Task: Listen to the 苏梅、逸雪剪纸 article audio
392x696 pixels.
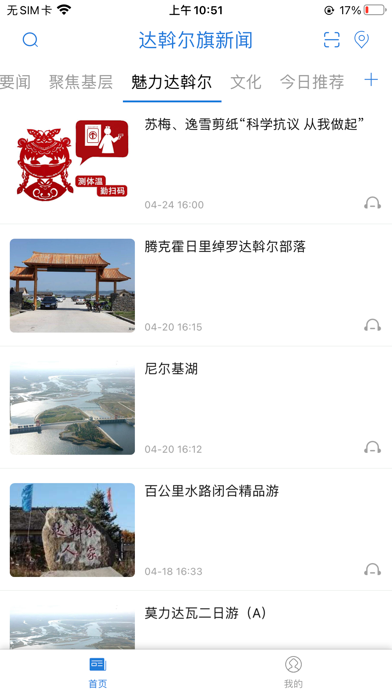Action: (x=372, y=203)
